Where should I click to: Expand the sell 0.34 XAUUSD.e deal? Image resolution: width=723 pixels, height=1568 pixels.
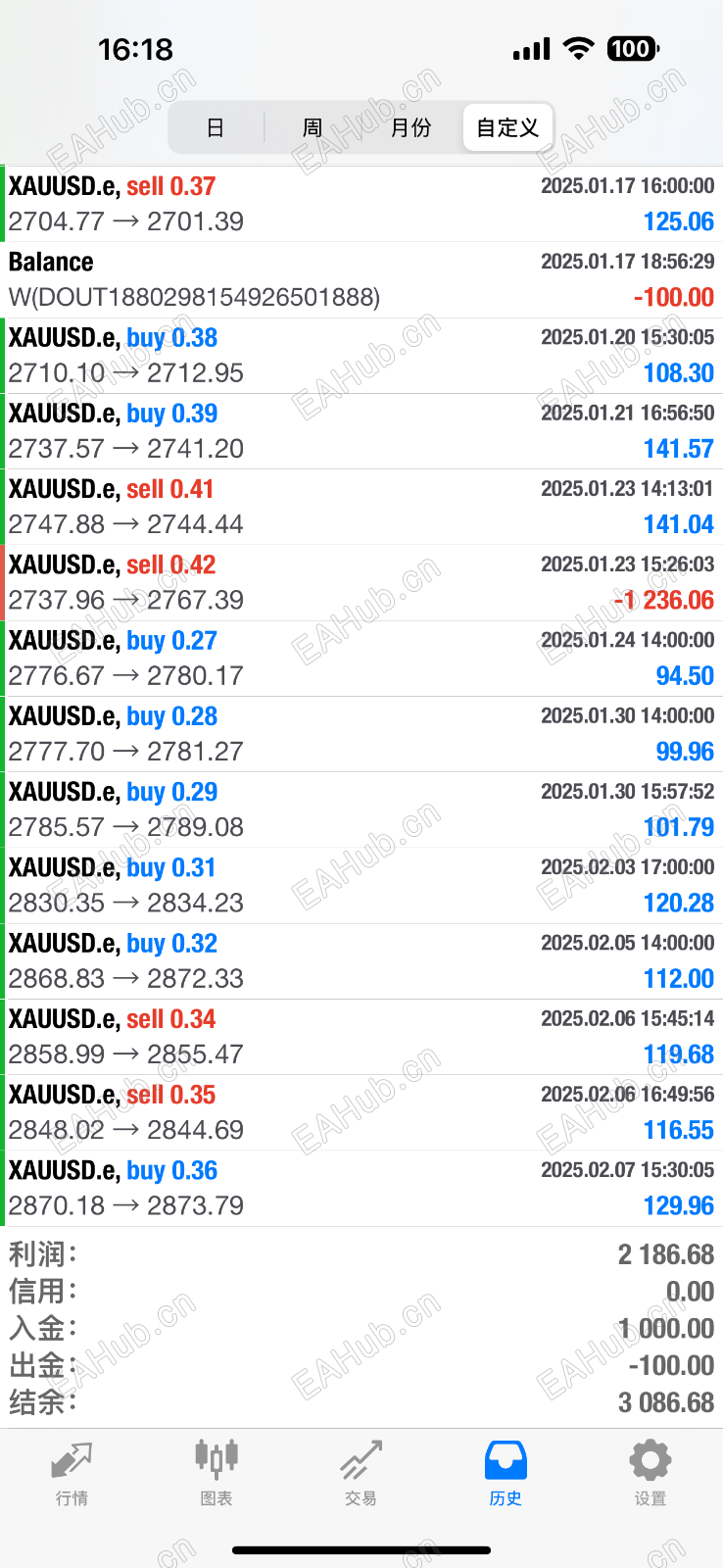[x=361, y=1036]
